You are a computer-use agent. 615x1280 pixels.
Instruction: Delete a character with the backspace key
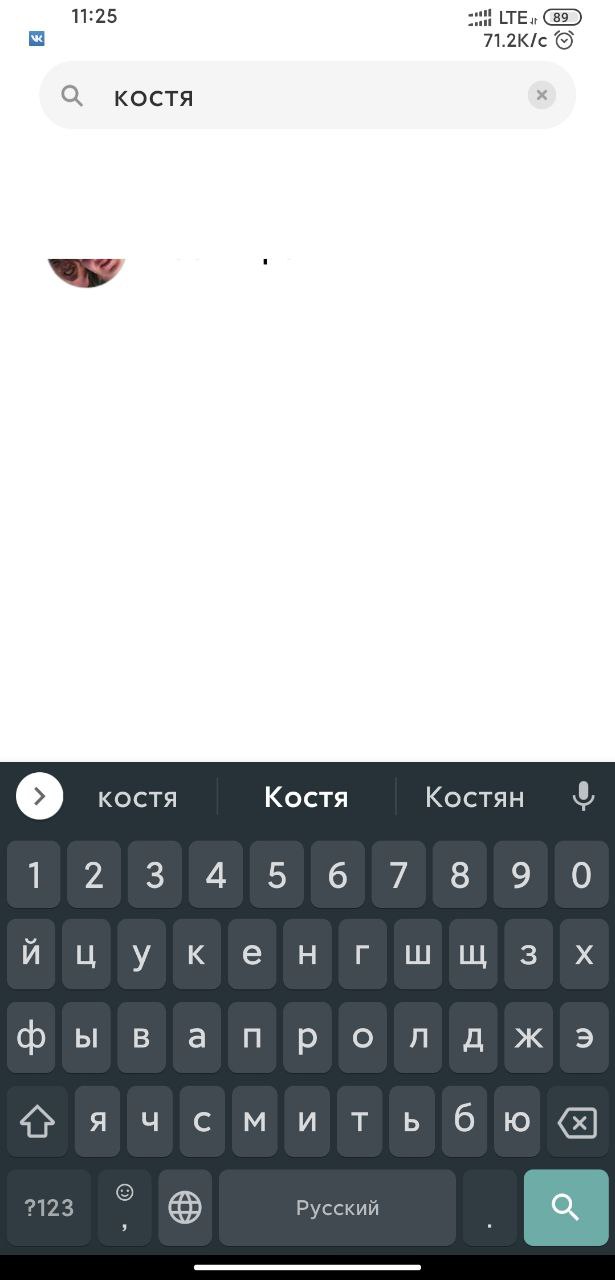[x=576, y=1123]
